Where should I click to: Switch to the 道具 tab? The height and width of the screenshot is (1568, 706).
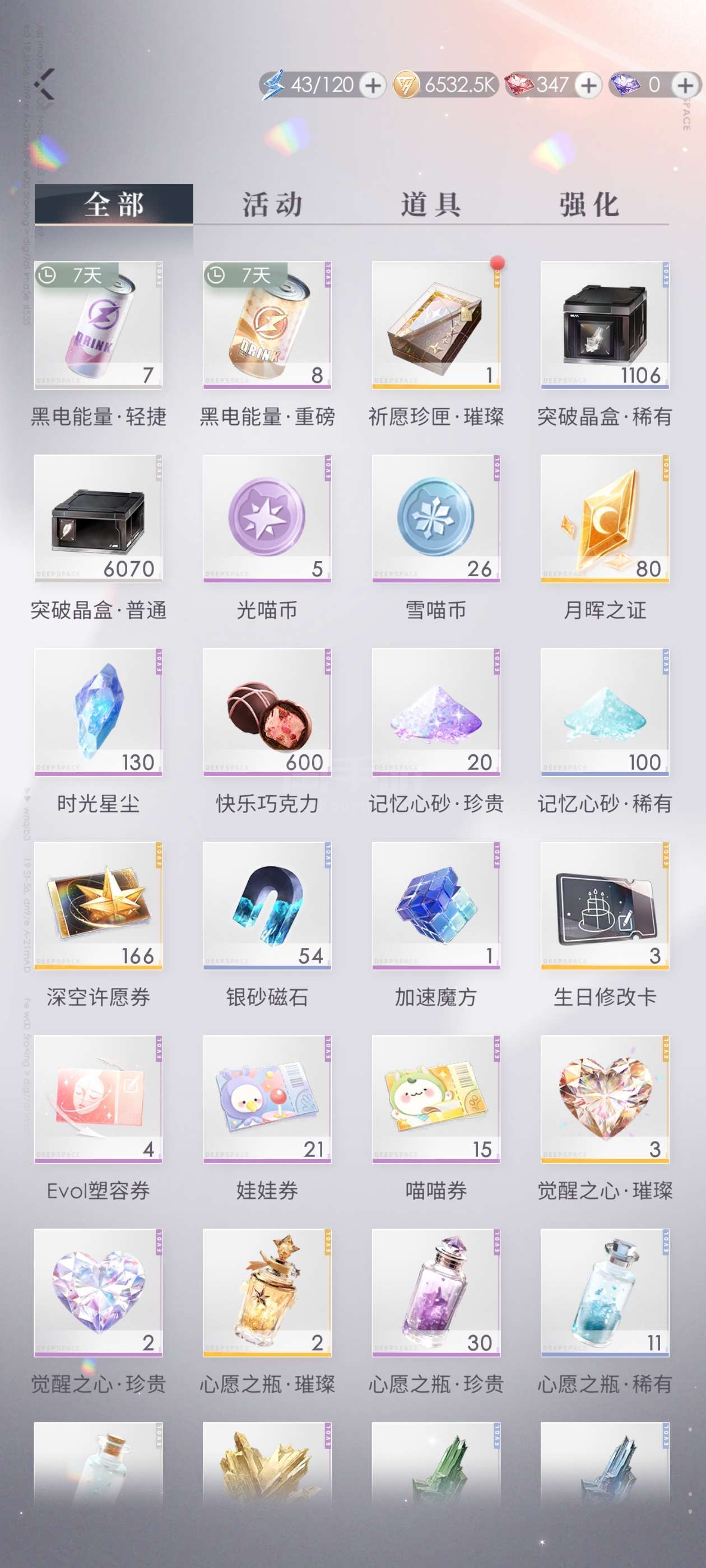click(431, 204)
